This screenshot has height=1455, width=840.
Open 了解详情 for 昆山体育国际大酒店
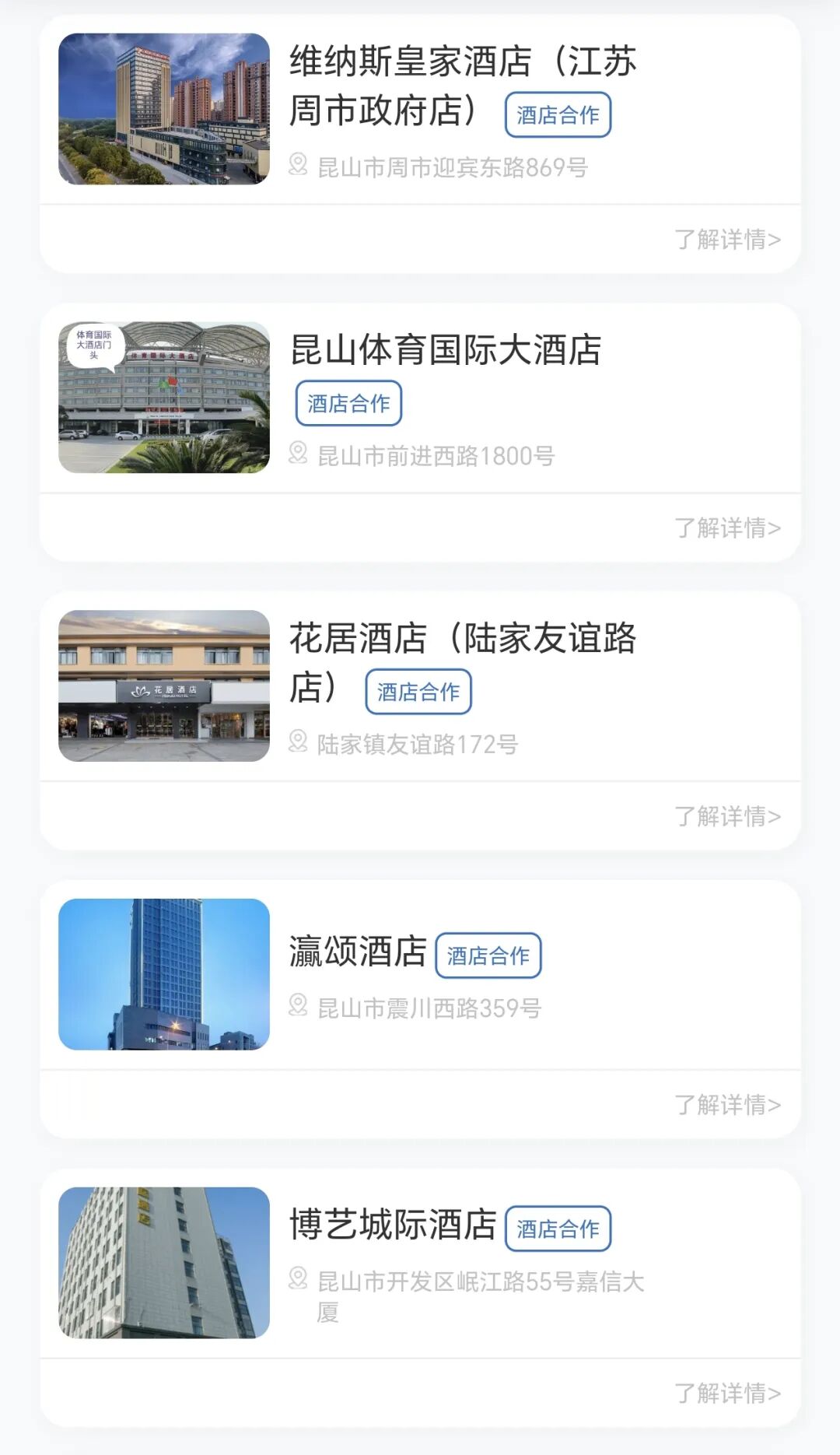click(727, 528)
